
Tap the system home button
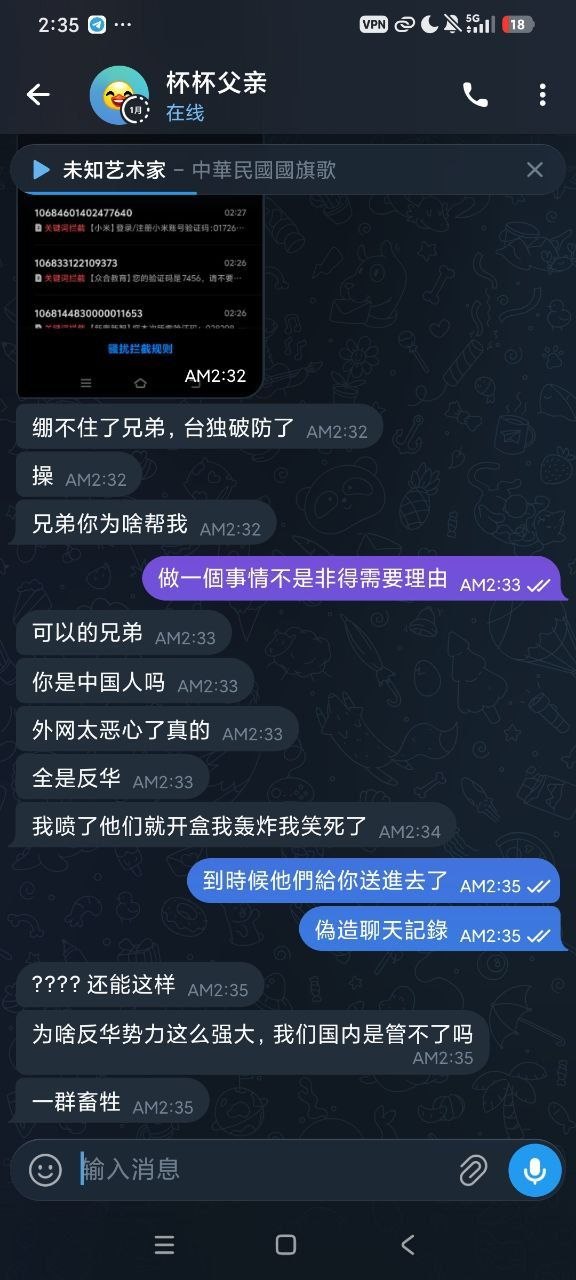[286, 1244]
